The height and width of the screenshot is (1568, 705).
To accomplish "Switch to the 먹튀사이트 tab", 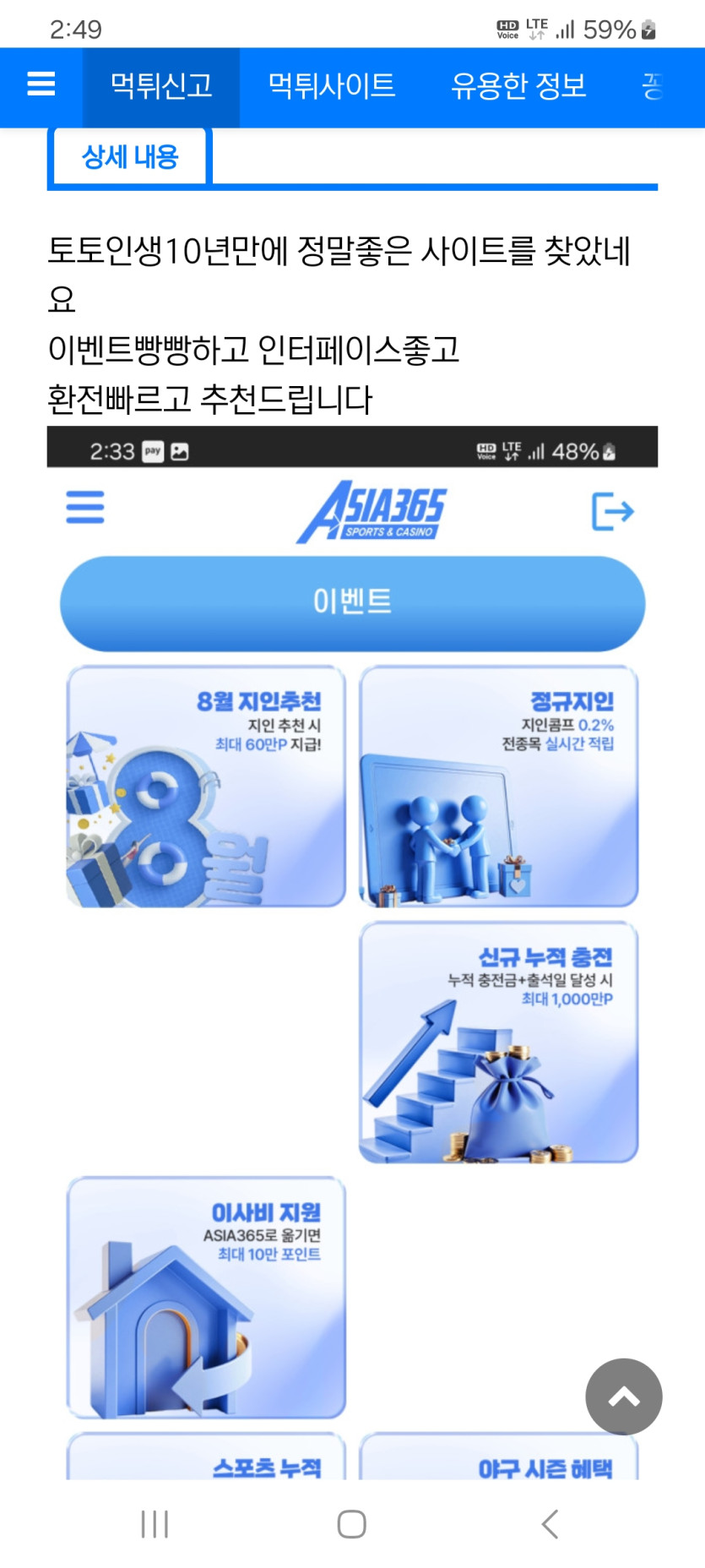I will tap(332, 86).
